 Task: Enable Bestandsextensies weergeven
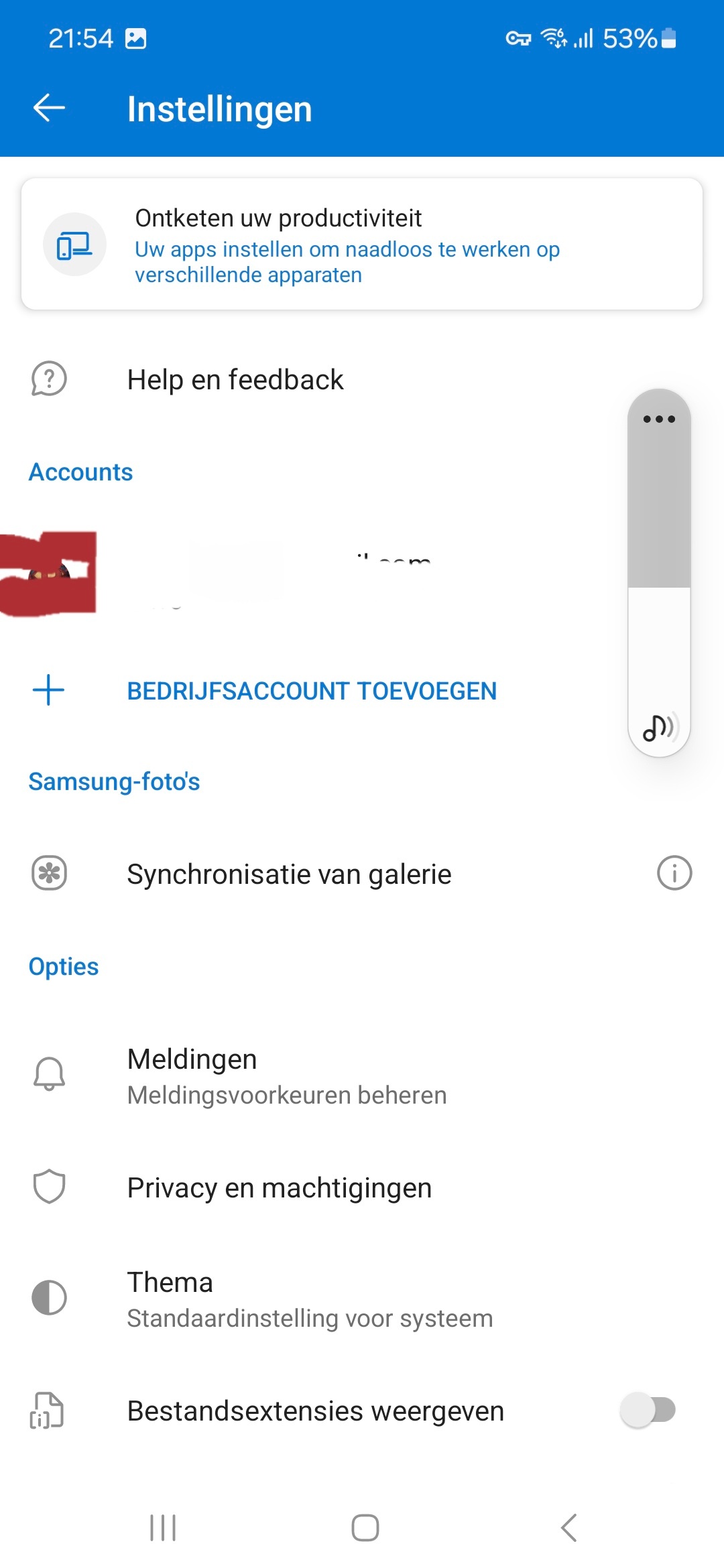click(x=648, y=1410)
